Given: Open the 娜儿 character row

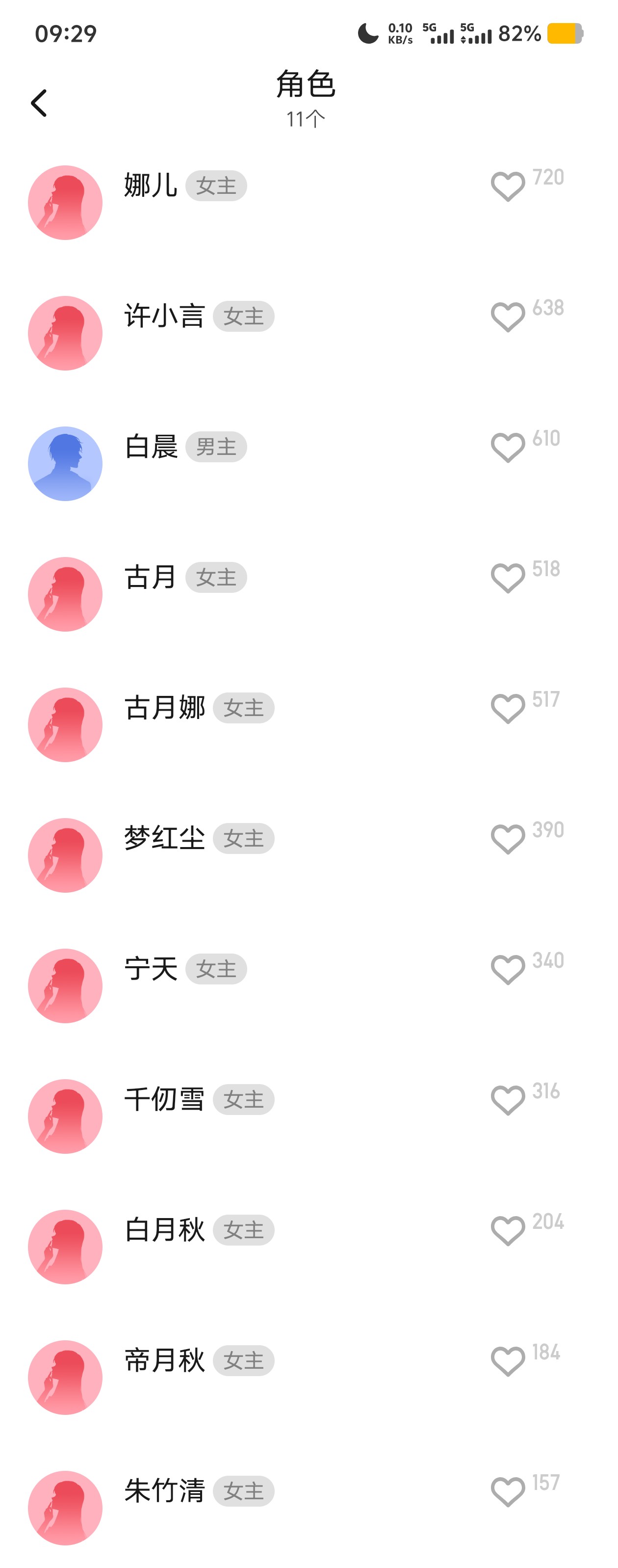Looking at the screenshot, I should [x=150, y=186].
